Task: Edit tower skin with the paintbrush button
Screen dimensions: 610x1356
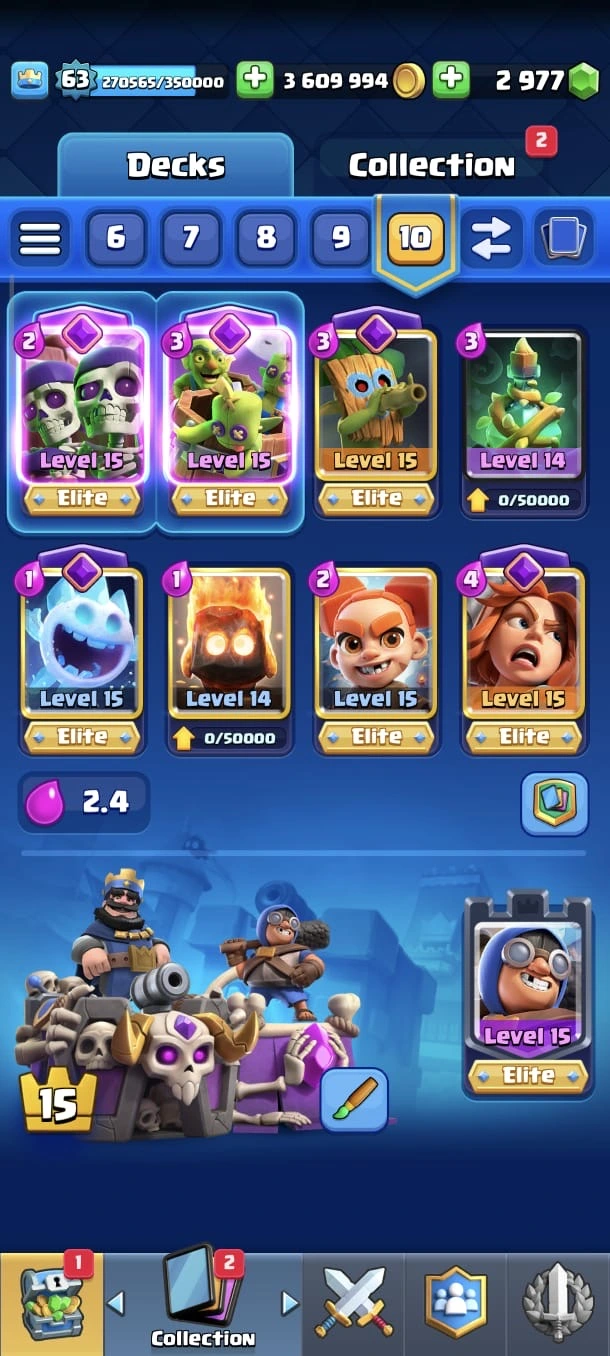Action: [354, 1099]
